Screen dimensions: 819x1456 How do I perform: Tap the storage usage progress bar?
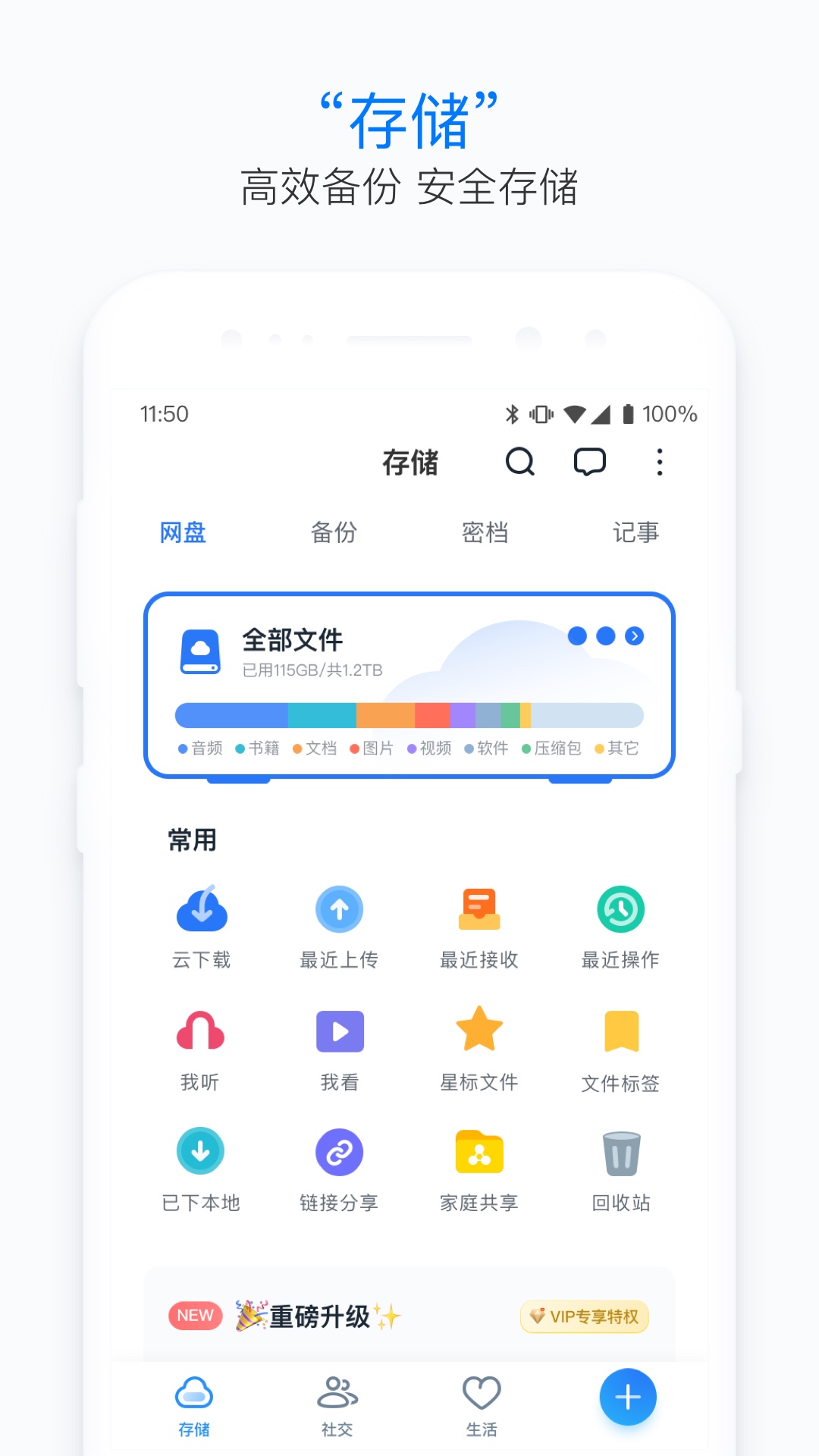tap(409, 714)
